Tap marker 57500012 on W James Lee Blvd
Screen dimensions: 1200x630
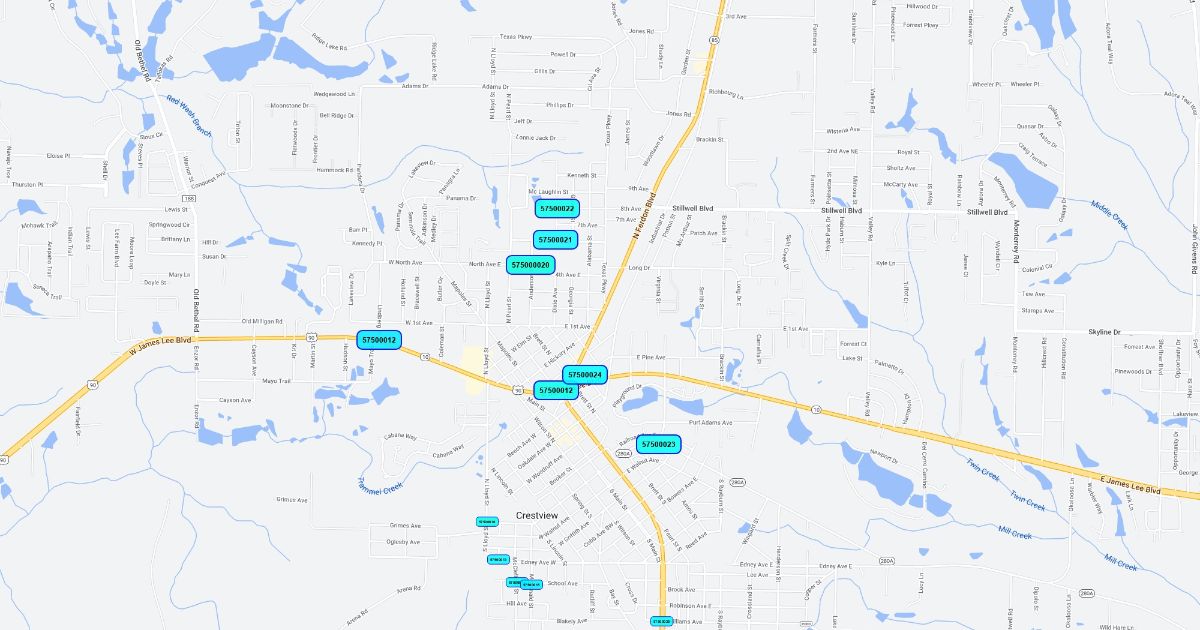coord(379,340)
